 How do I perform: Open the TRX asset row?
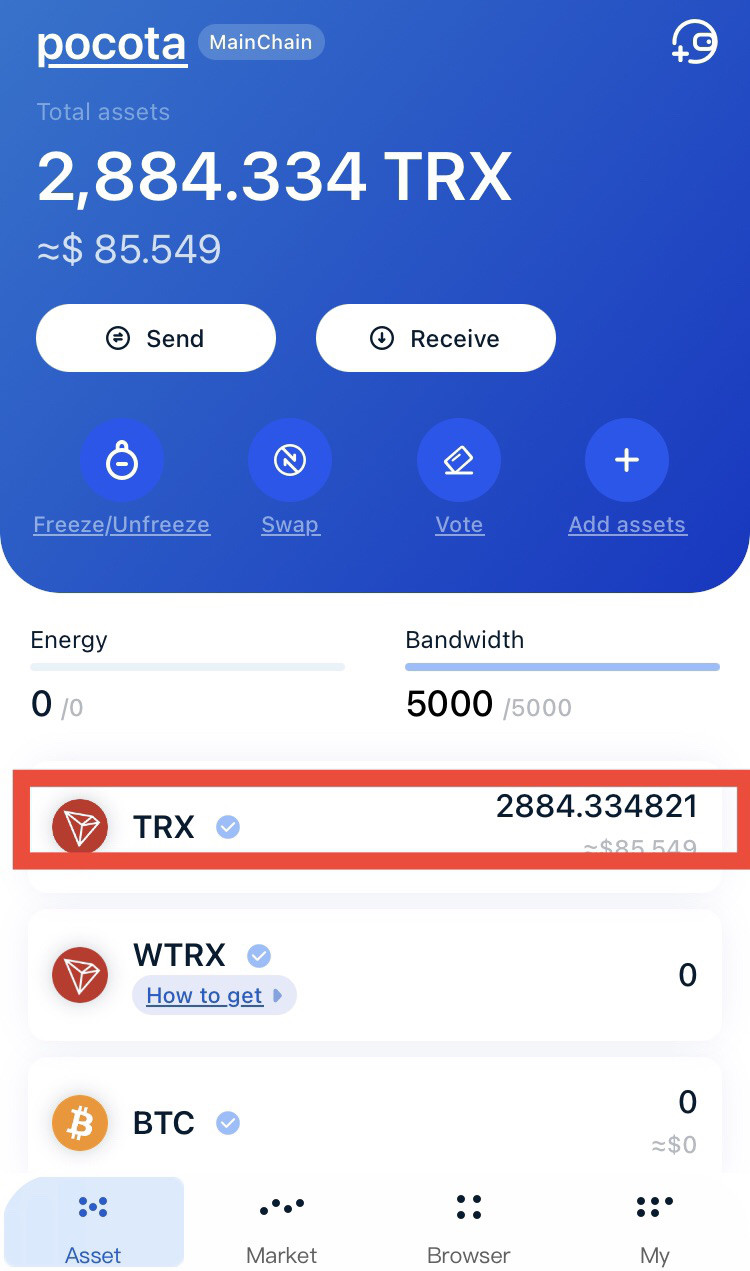coord(375,827)
